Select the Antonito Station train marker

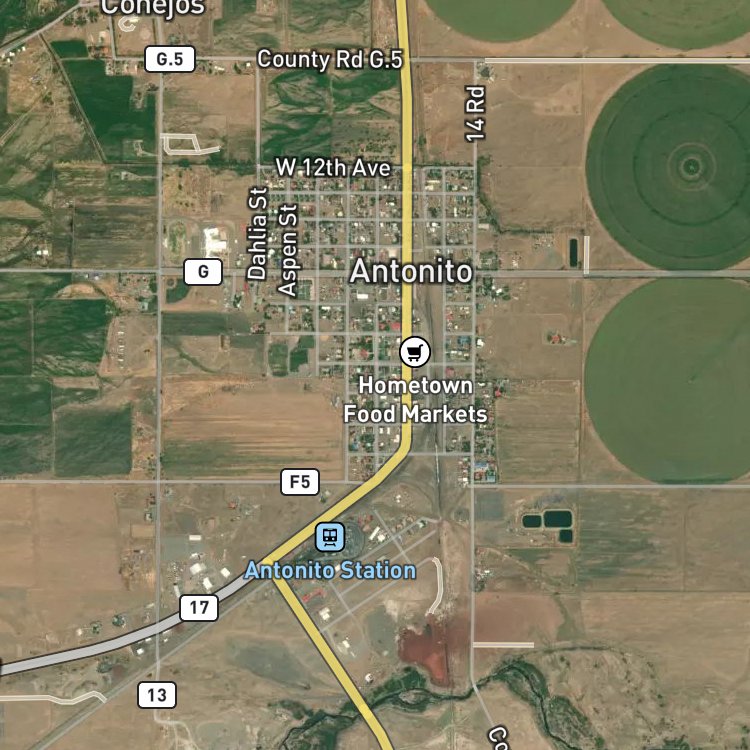[x=330, y=538]
